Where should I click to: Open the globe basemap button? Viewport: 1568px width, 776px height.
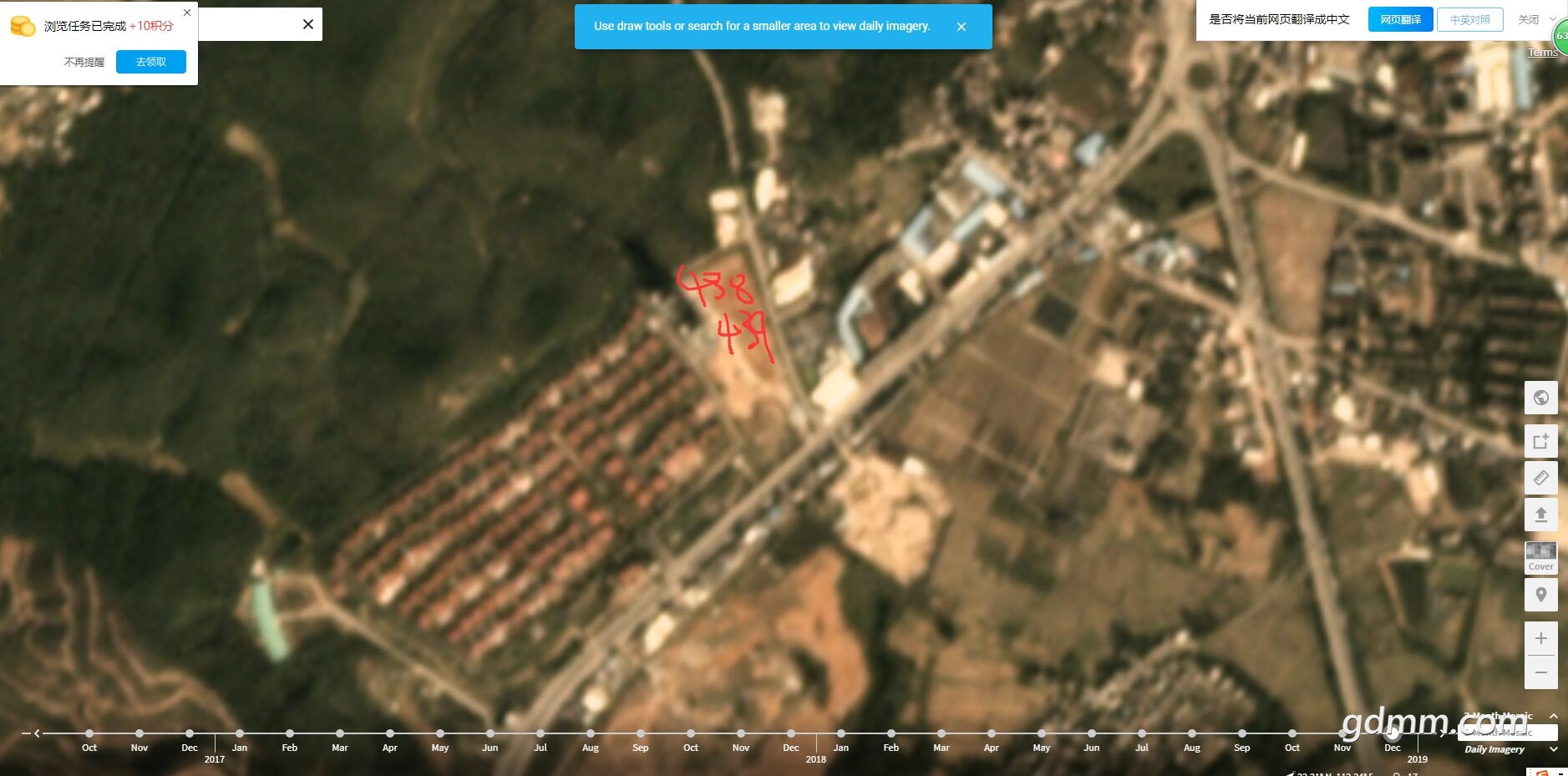[x=1540, y=398]
